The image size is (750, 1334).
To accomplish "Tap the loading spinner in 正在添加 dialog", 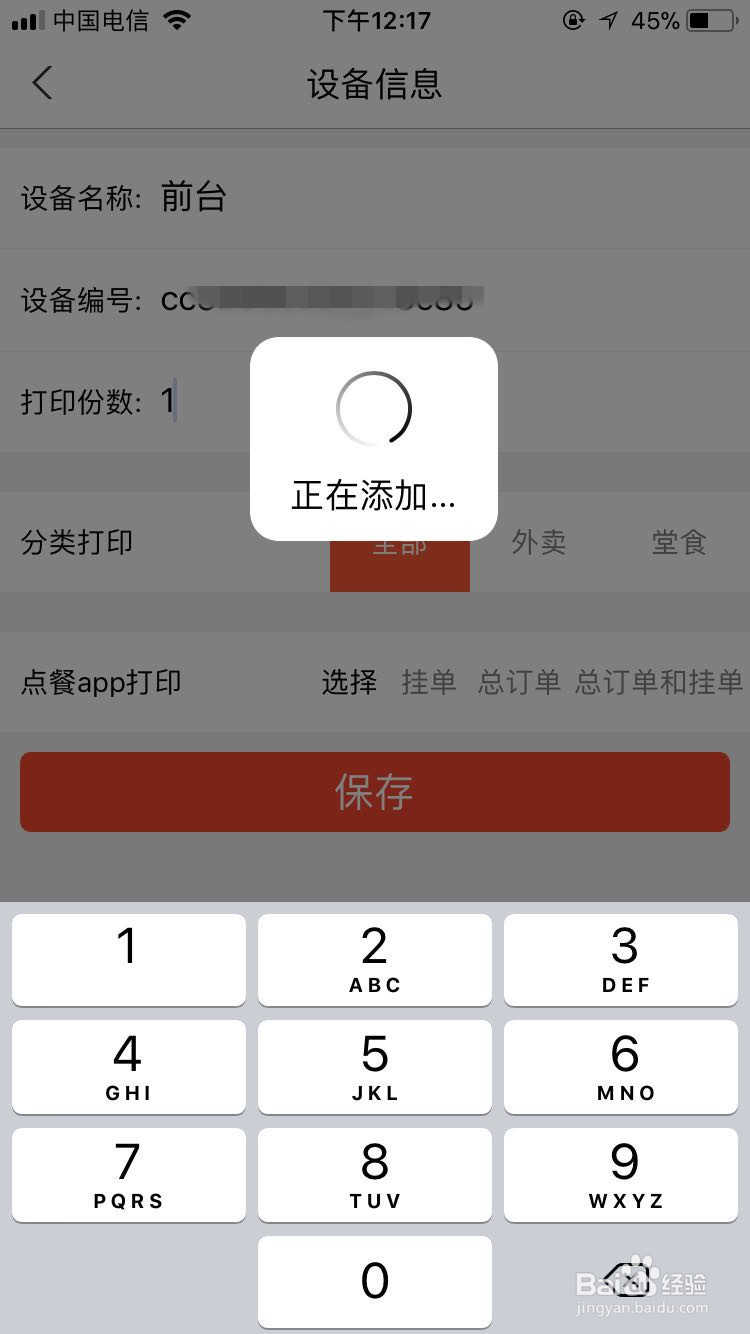I will [x=374, y=408].
